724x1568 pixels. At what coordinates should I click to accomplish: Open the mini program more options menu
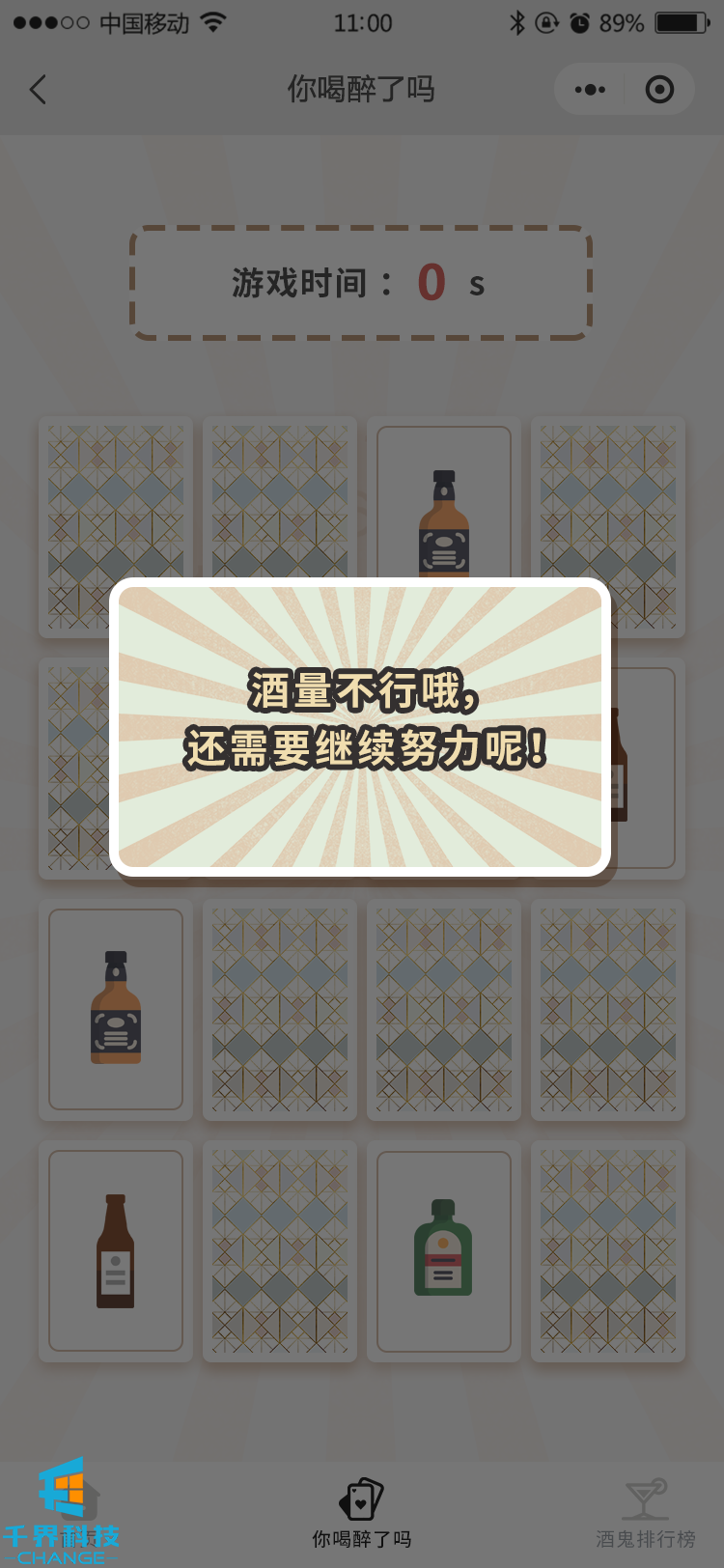coord(590,90)
